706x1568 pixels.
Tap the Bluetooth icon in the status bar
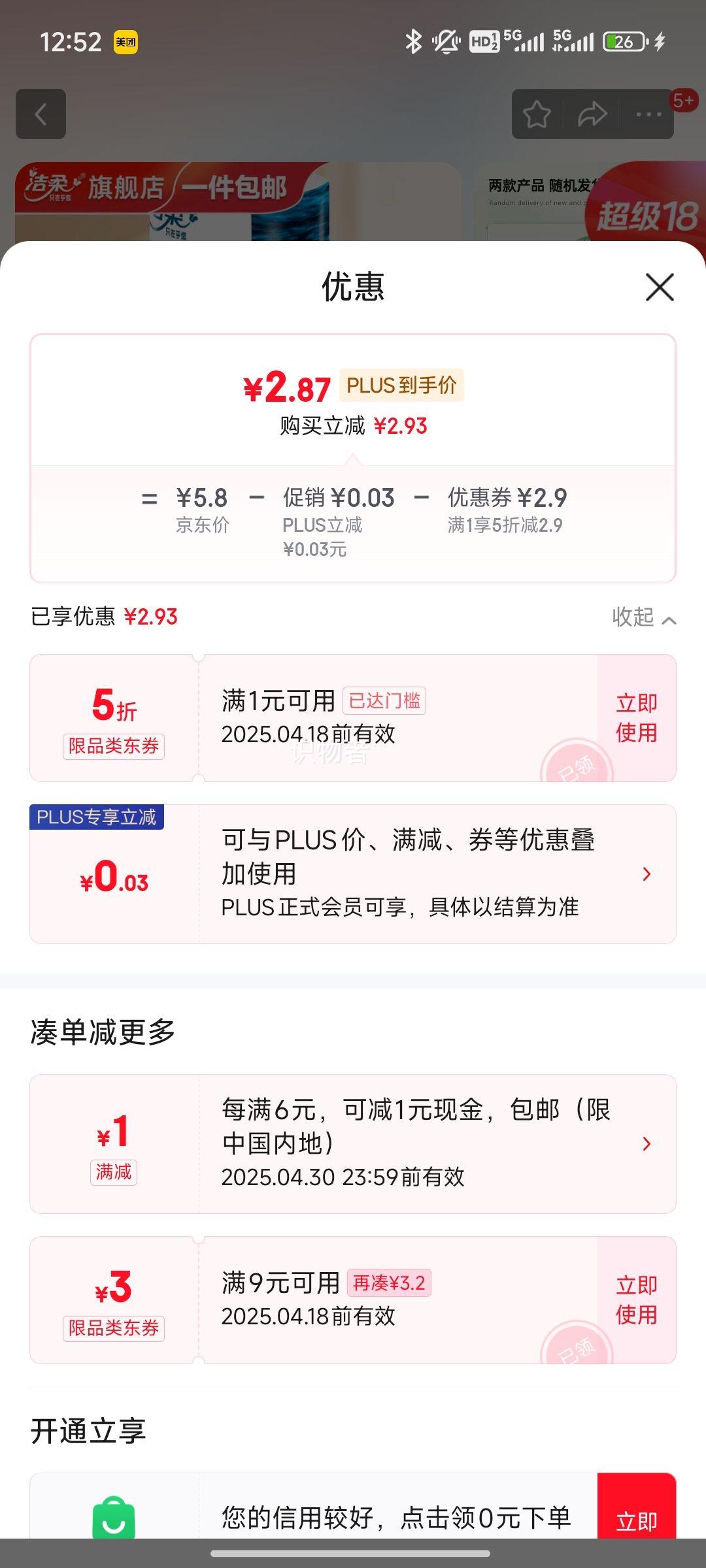click(x=413, y=42)
